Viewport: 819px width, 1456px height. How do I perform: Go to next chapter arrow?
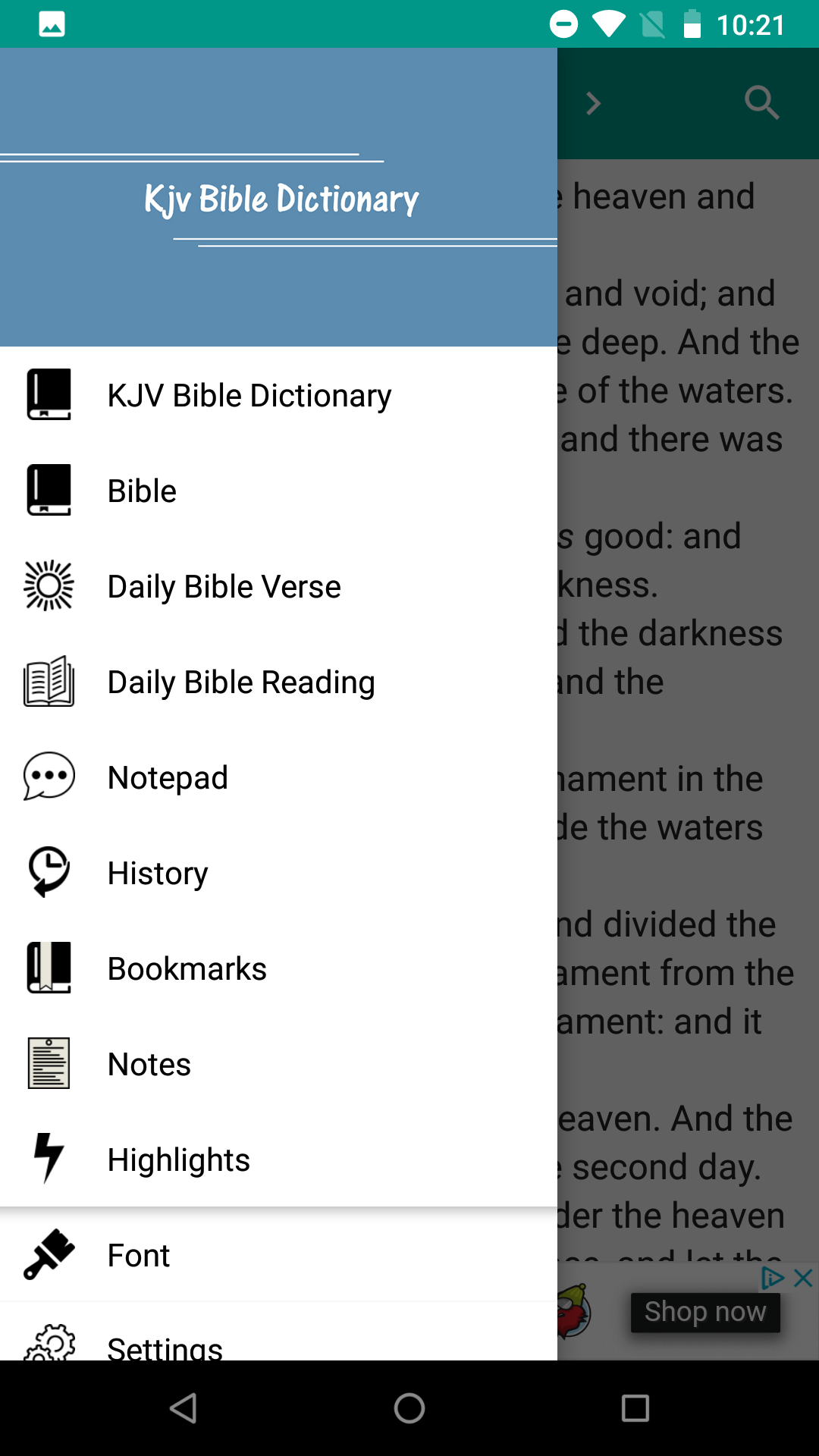coord(594,103)
